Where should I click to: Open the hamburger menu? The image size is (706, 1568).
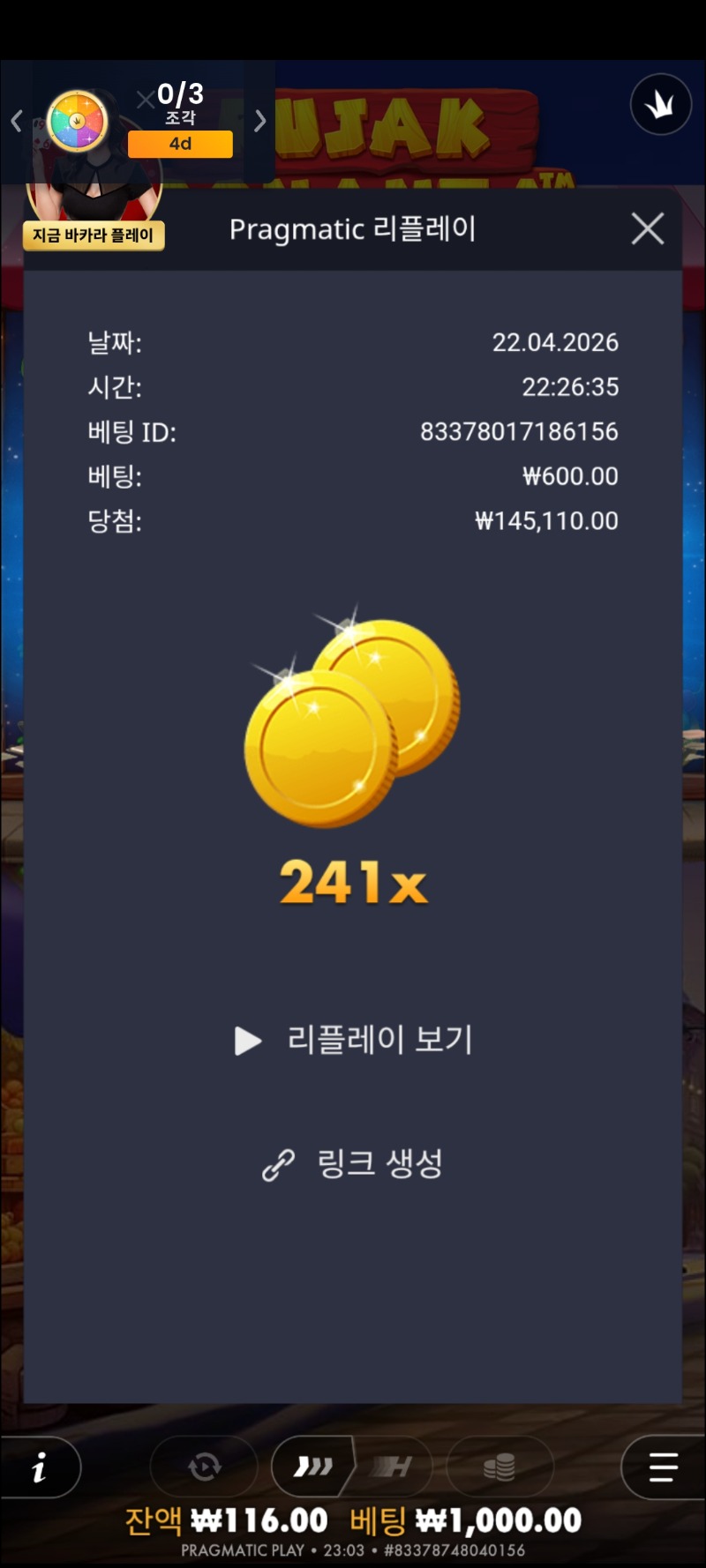coord(663,1467)
